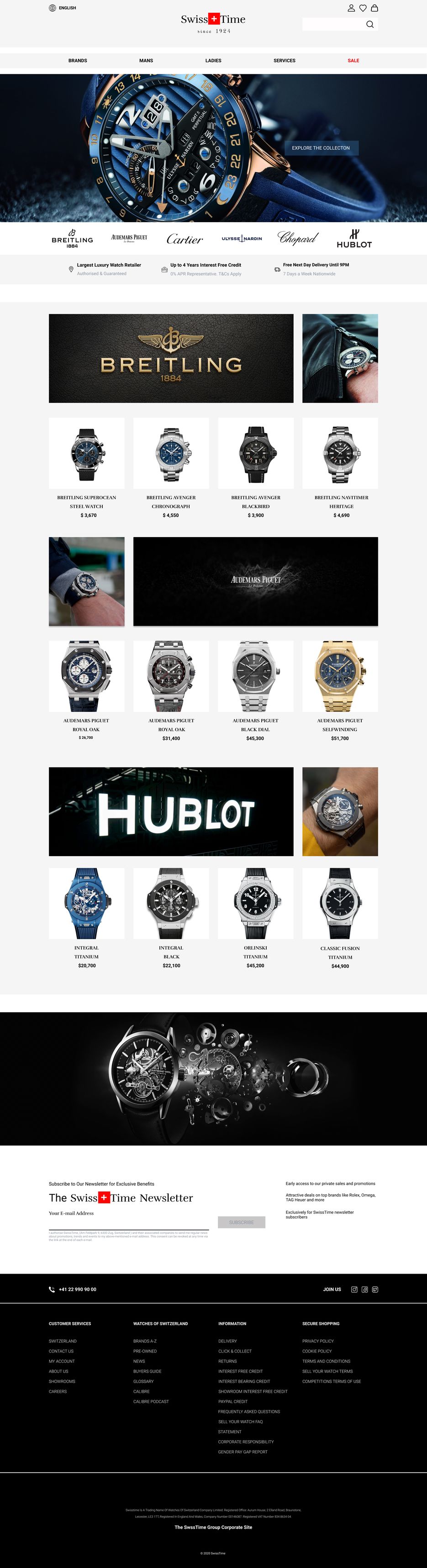427x1568 pixels.
Task: Open the wishlist heart icon
Action: [x=363, y=8]
